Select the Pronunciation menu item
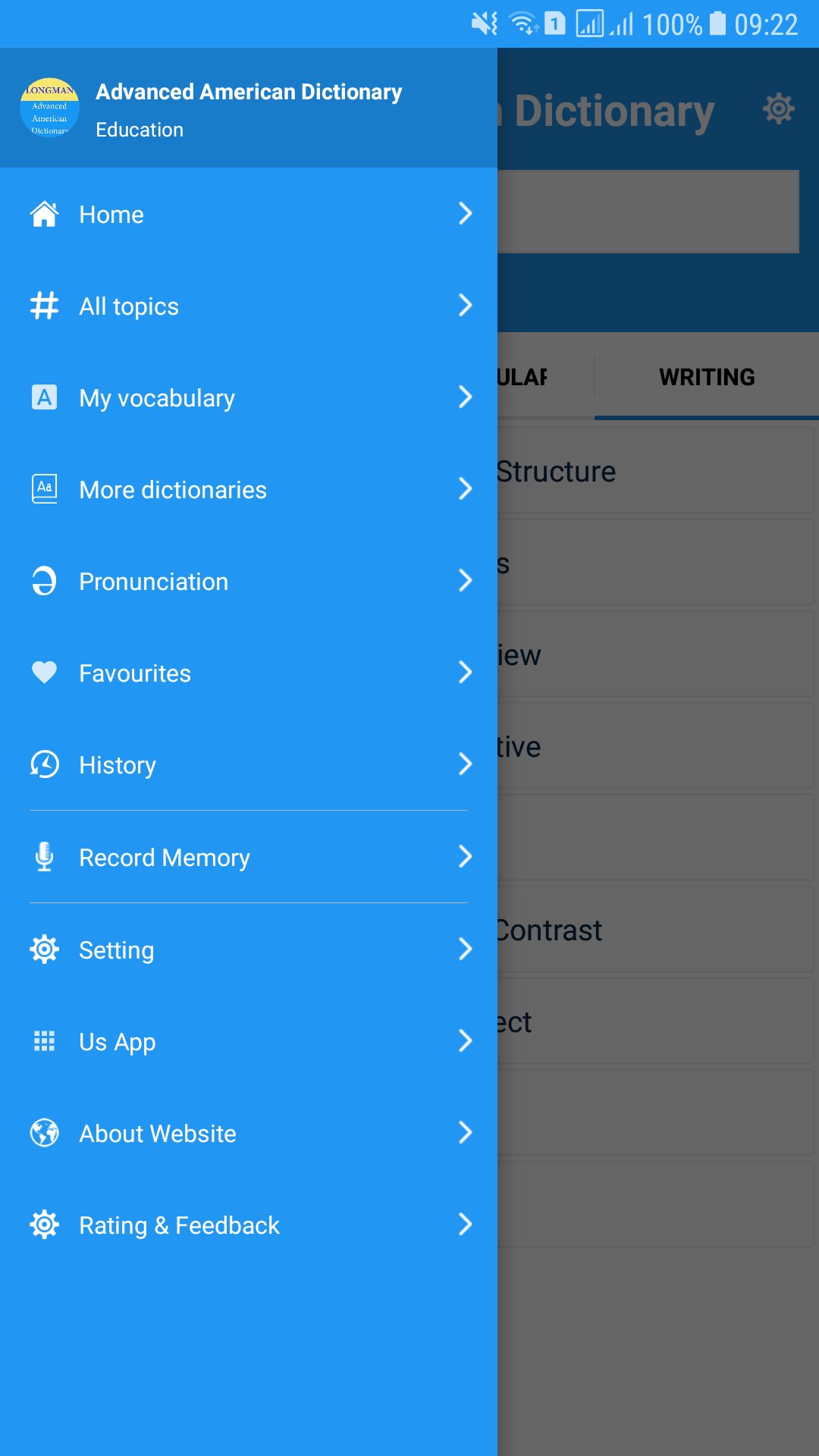Image resolution: width=819 pixels, height=1456 pixels. click(x=248, y=582)
